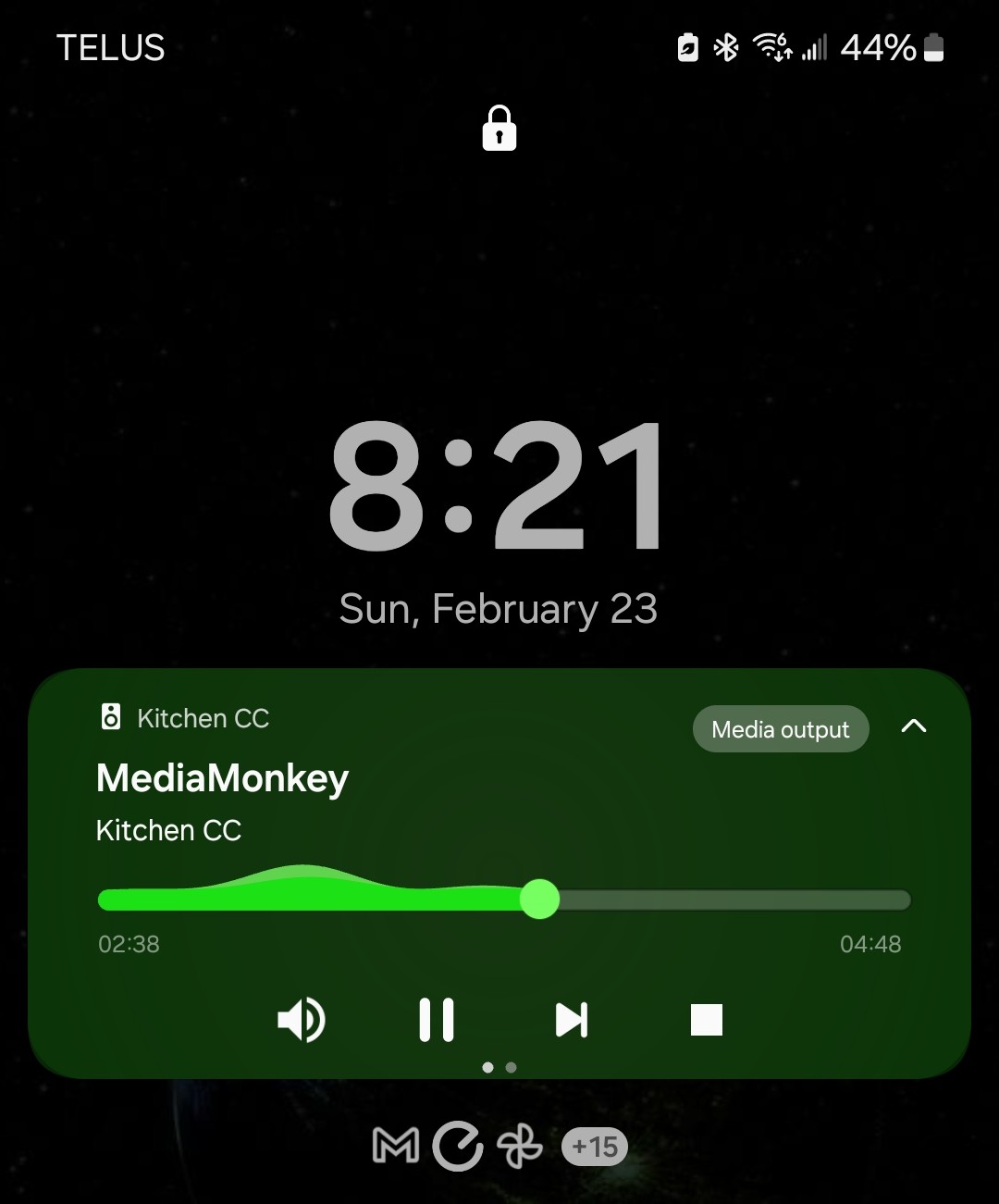
Task: Stop the media playback
Action: point(706,1020)
